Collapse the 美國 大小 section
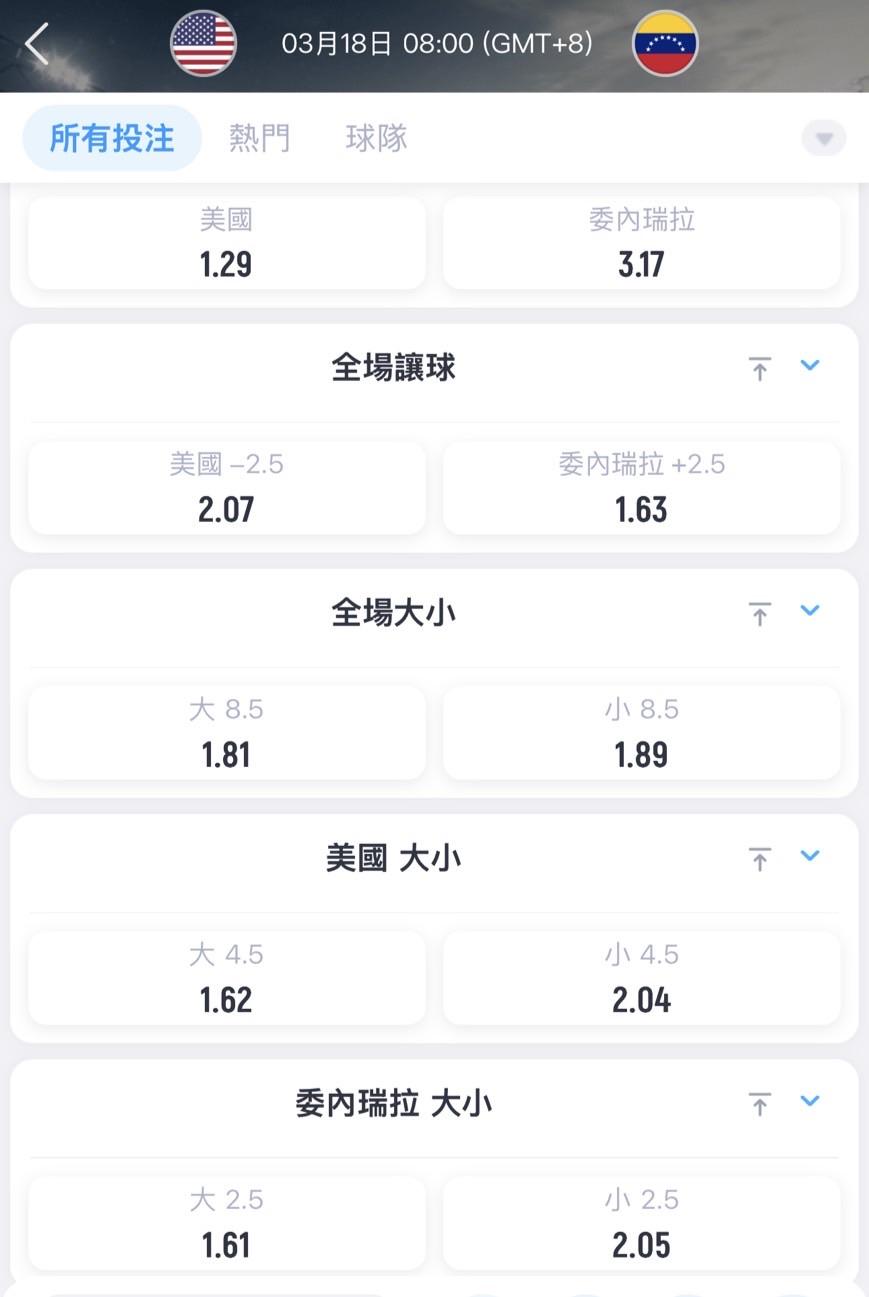This screenshot has height=1297, width=869. [810, 856]
